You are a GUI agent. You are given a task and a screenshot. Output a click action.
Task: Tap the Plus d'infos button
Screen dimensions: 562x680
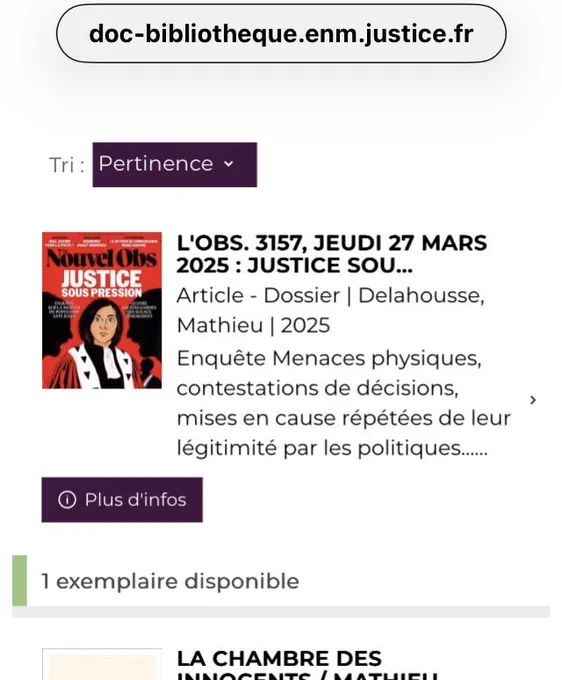click(x=122, y=500)
